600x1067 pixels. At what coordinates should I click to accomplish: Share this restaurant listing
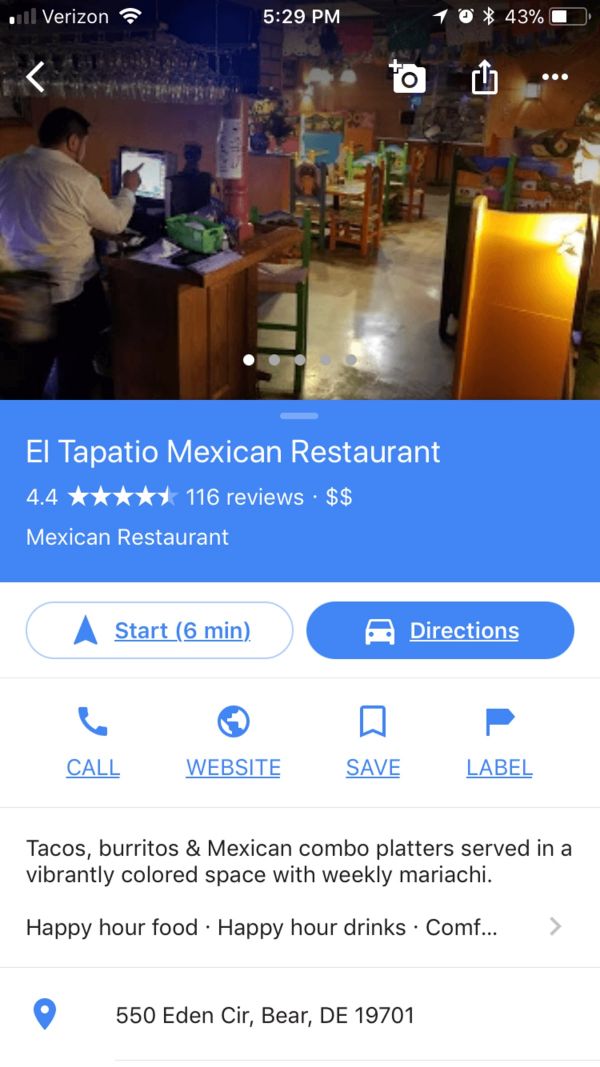(x=484, y=77)
